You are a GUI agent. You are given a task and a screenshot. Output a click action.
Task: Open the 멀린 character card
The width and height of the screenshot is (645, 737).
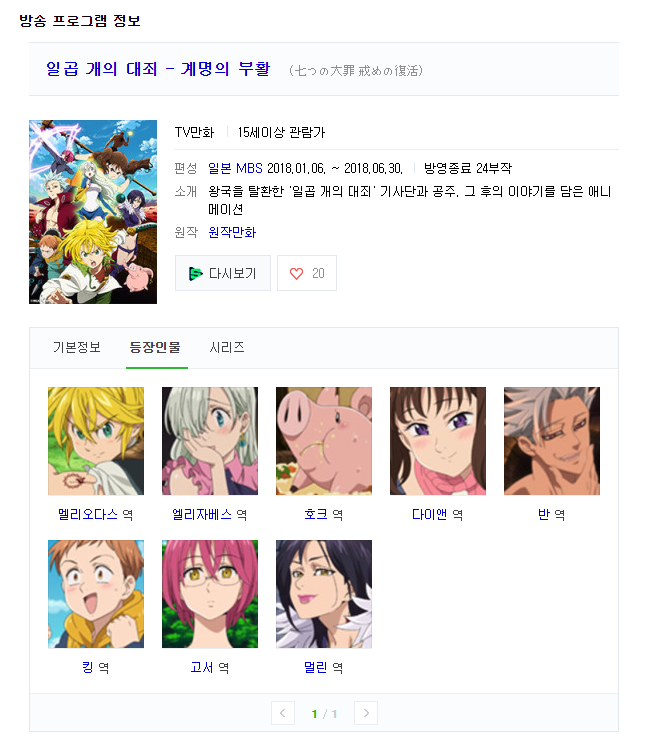pos(324,594)
